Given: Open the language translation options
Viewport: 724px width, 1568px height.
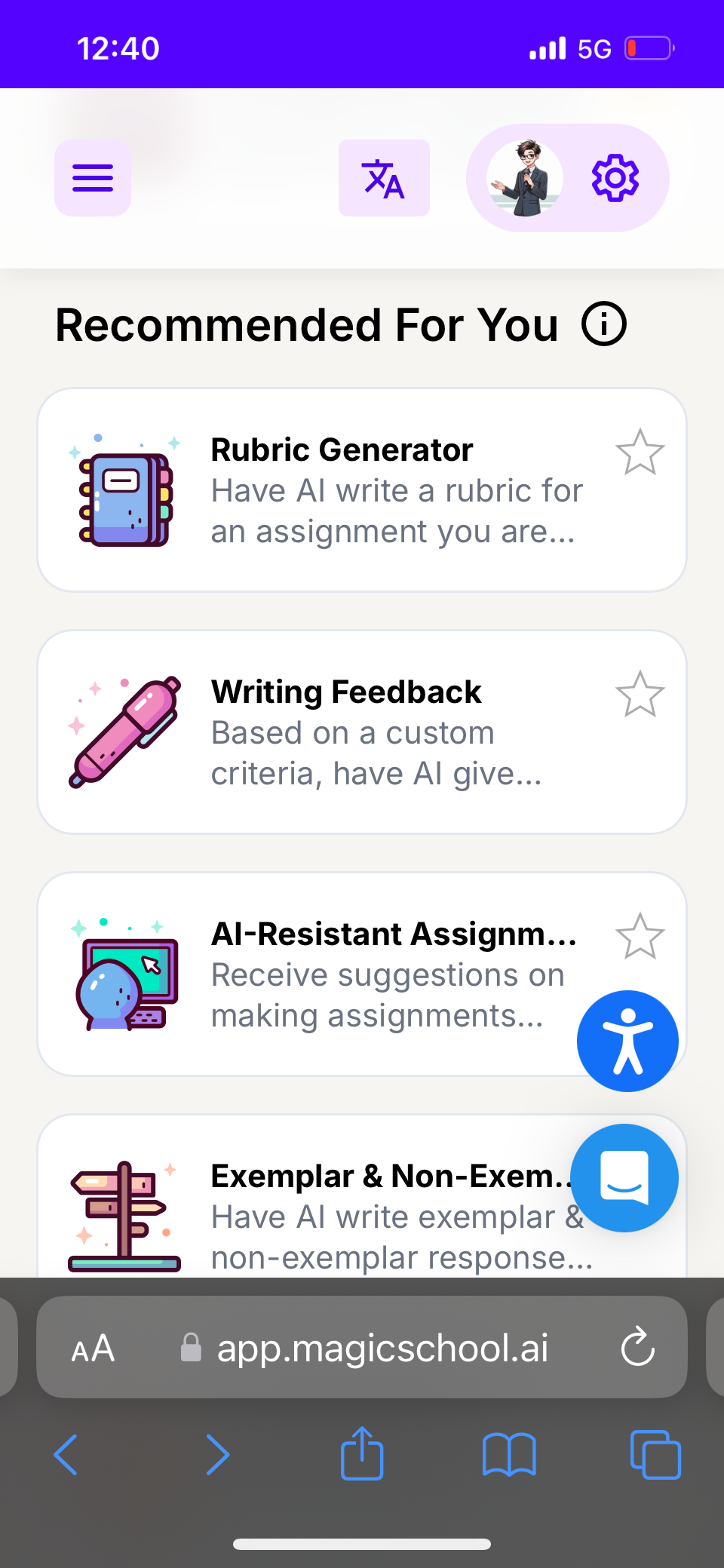Looking at the screenshot, I should point(384,178).
